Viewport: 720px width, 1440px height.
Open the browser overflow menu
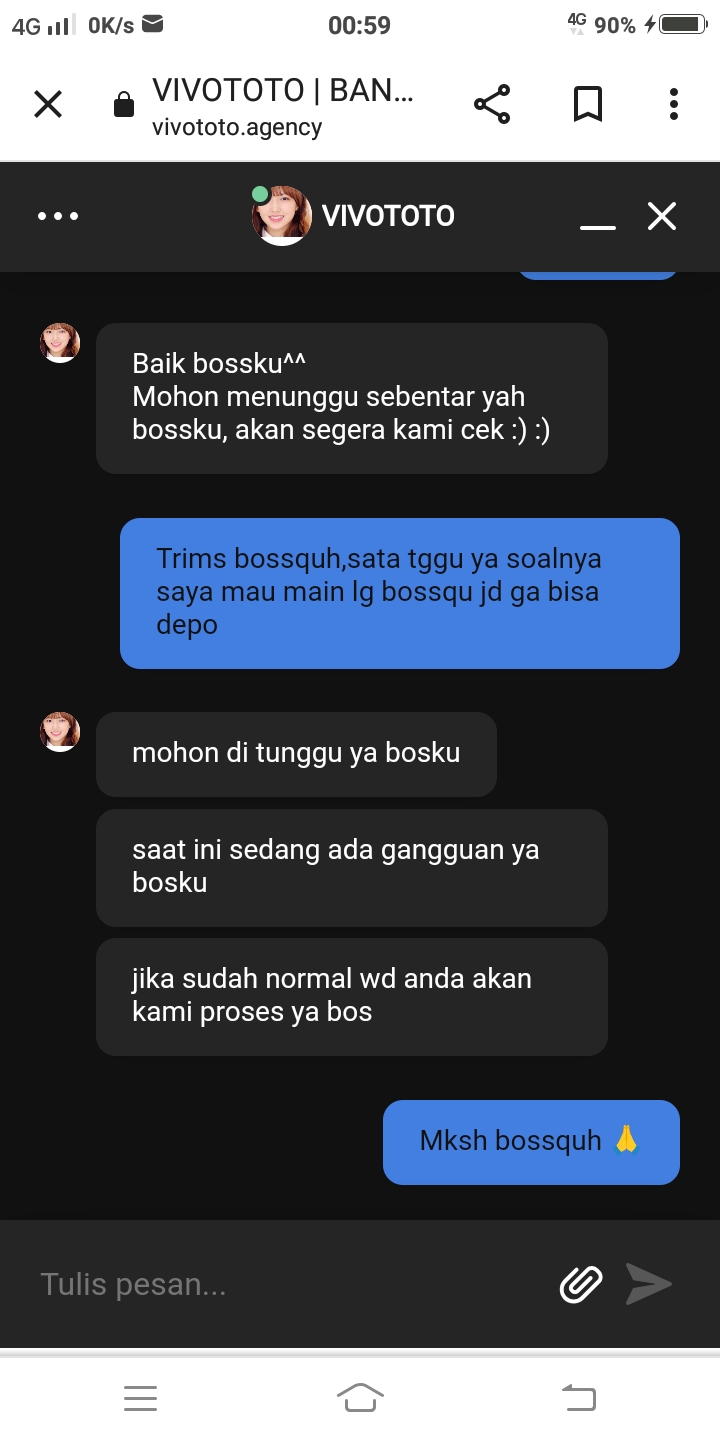point(673,104)
